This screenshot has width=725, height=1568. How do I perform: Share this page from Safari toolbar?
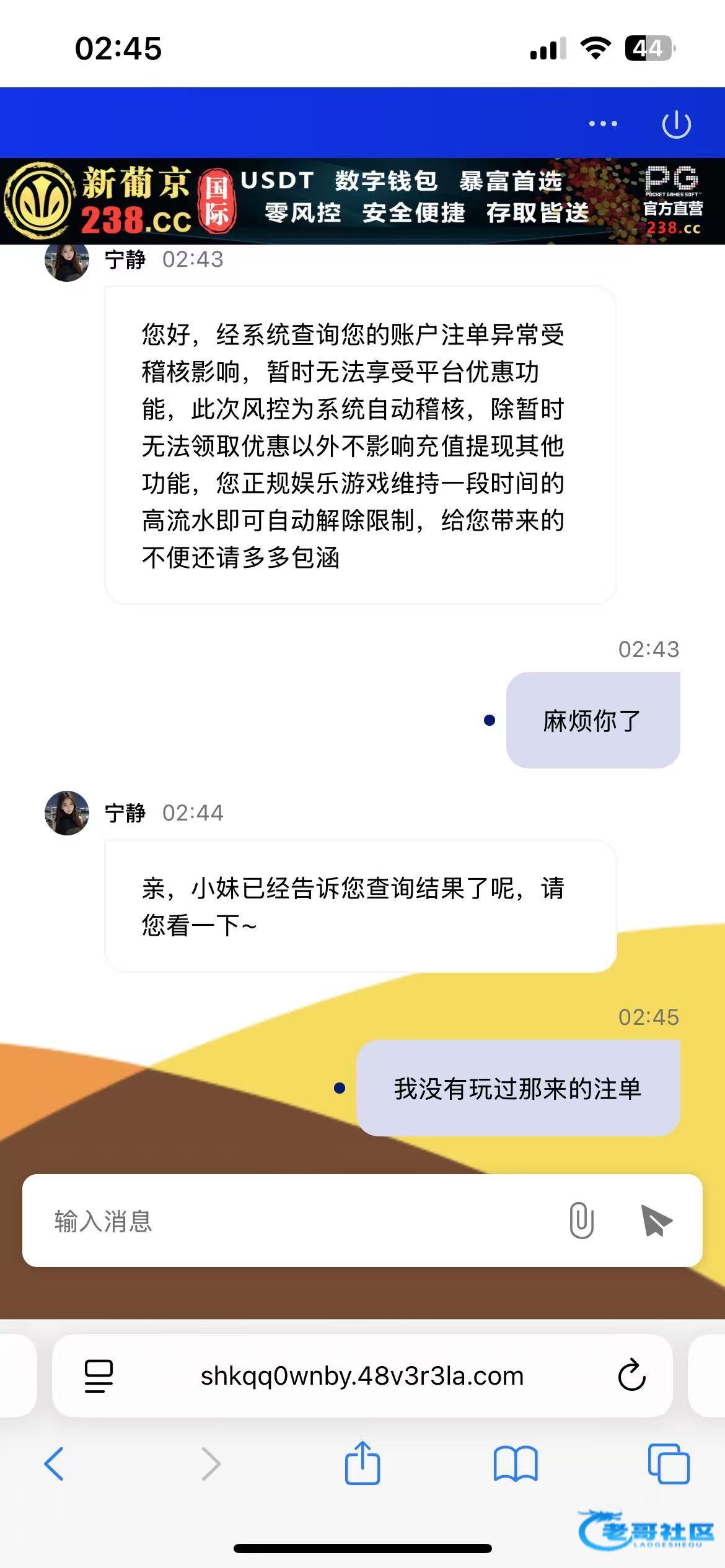[362, 1463]
